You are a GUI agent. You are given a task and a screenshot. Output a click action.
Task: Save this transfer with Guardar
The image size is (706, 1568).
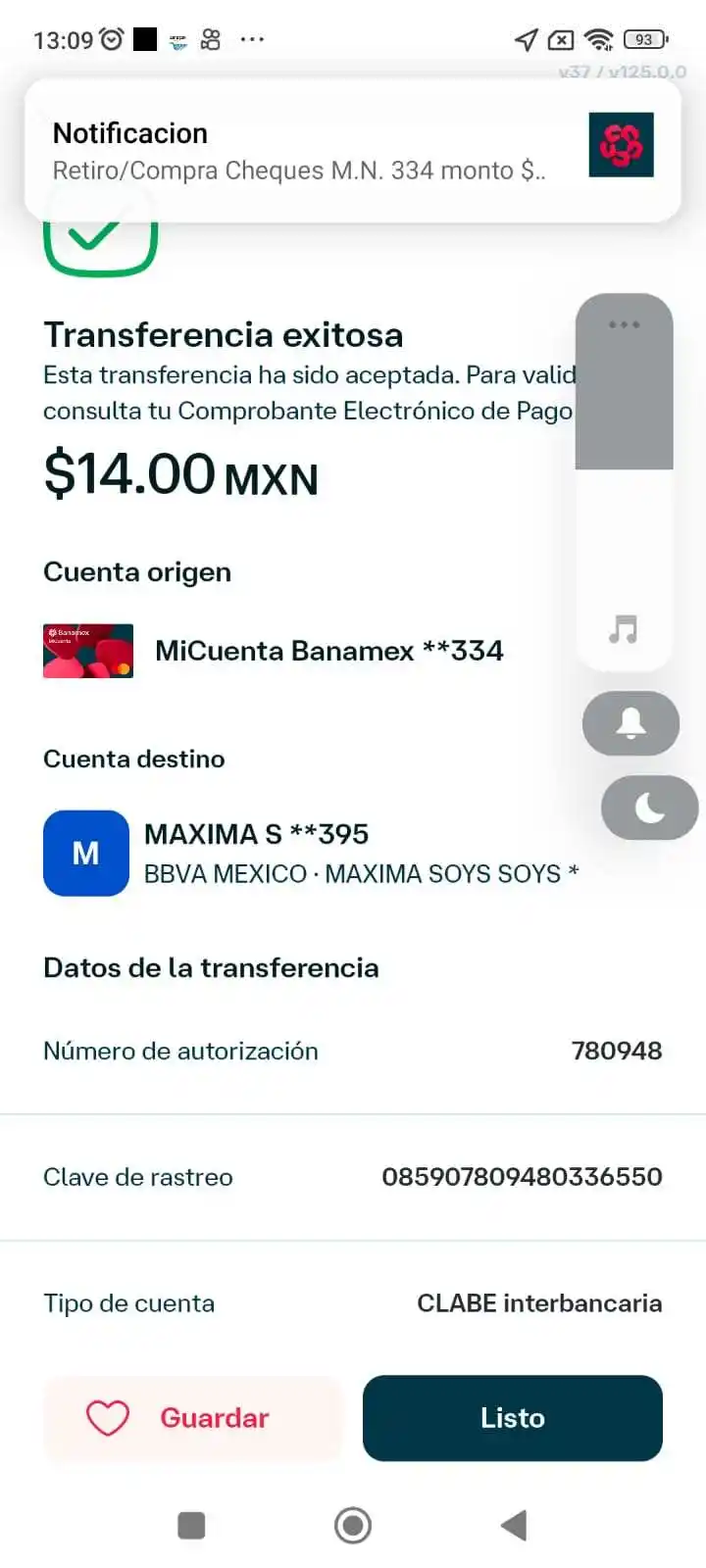[193, 1418]
